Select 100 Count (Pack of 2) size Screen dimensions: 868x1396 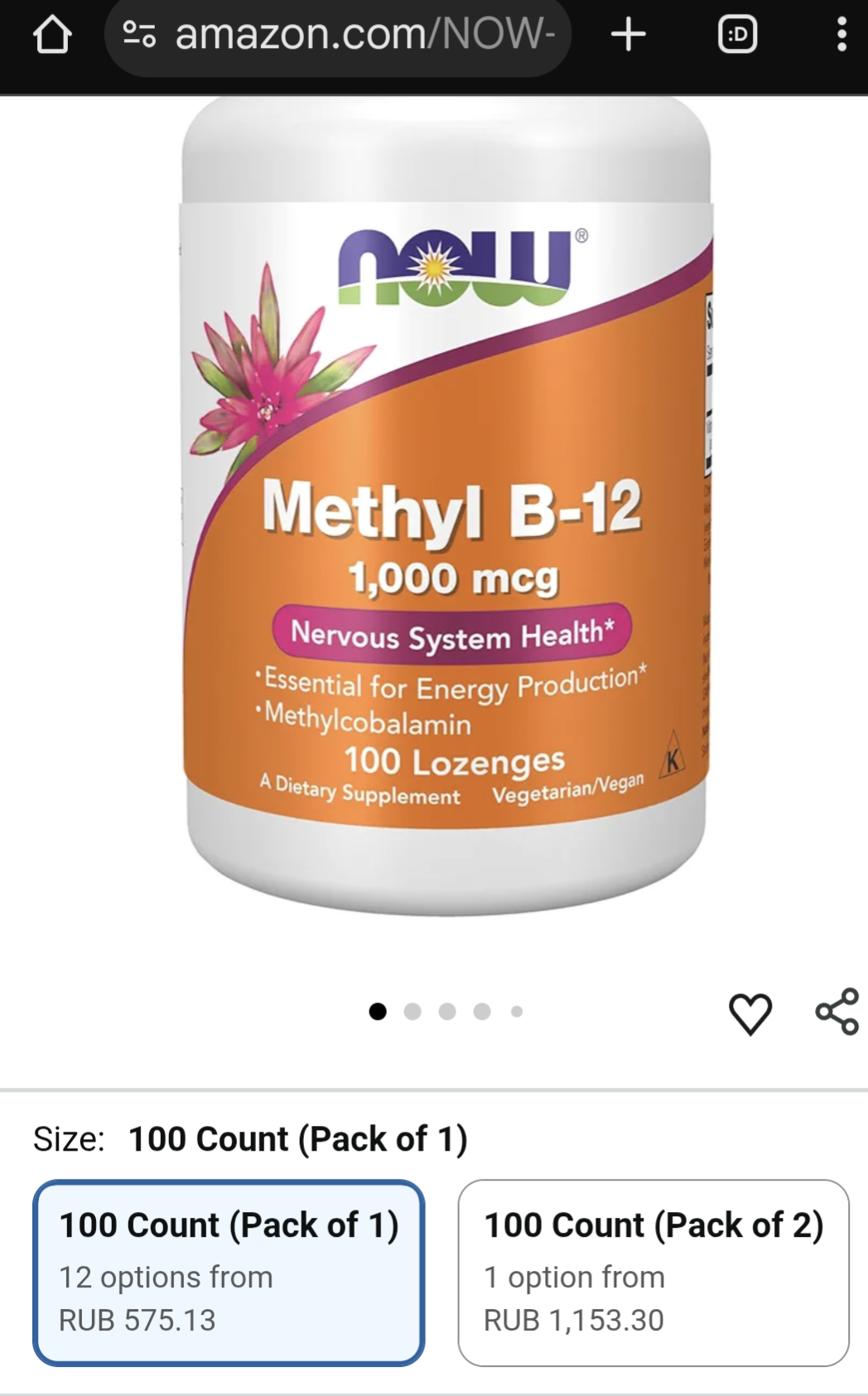653,1272
